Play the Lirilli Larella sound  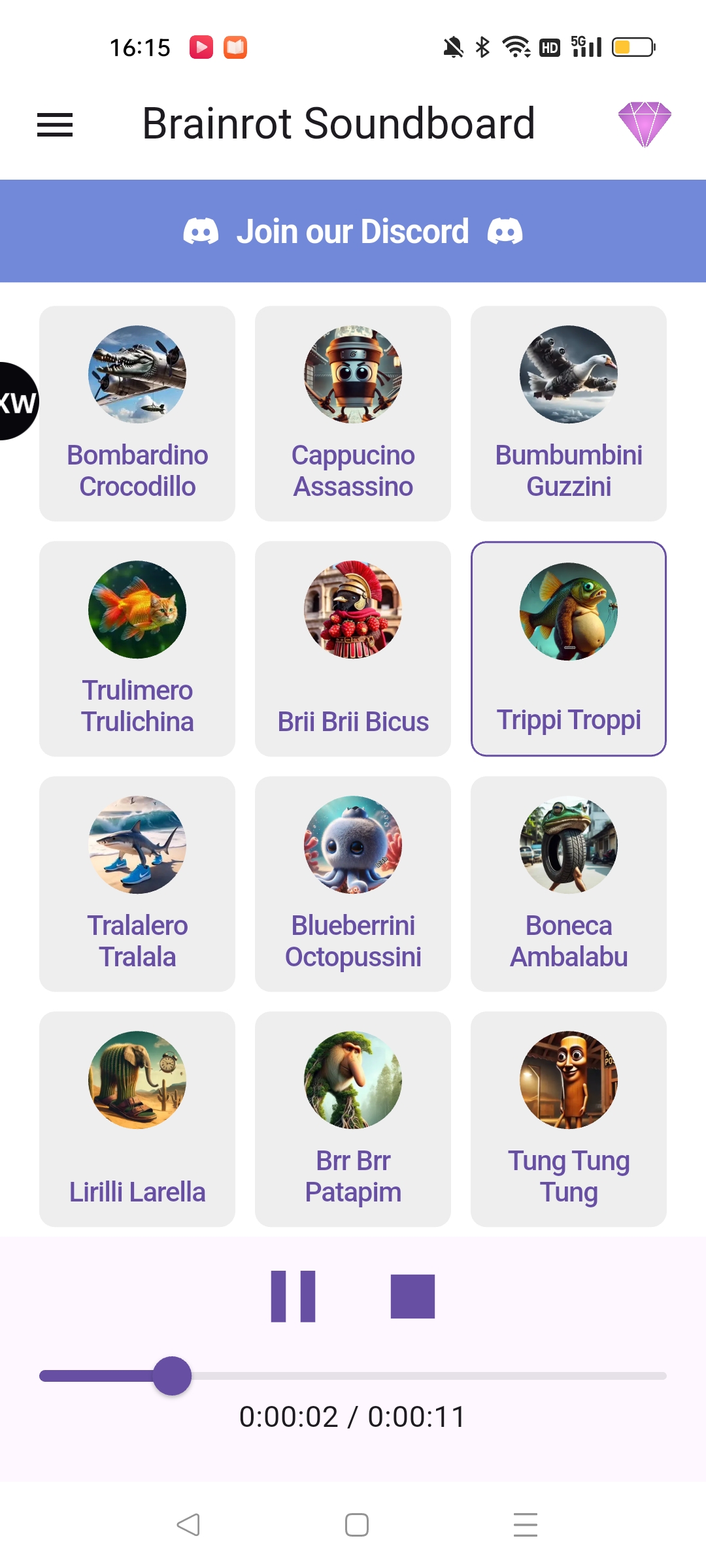[137, 1119]
